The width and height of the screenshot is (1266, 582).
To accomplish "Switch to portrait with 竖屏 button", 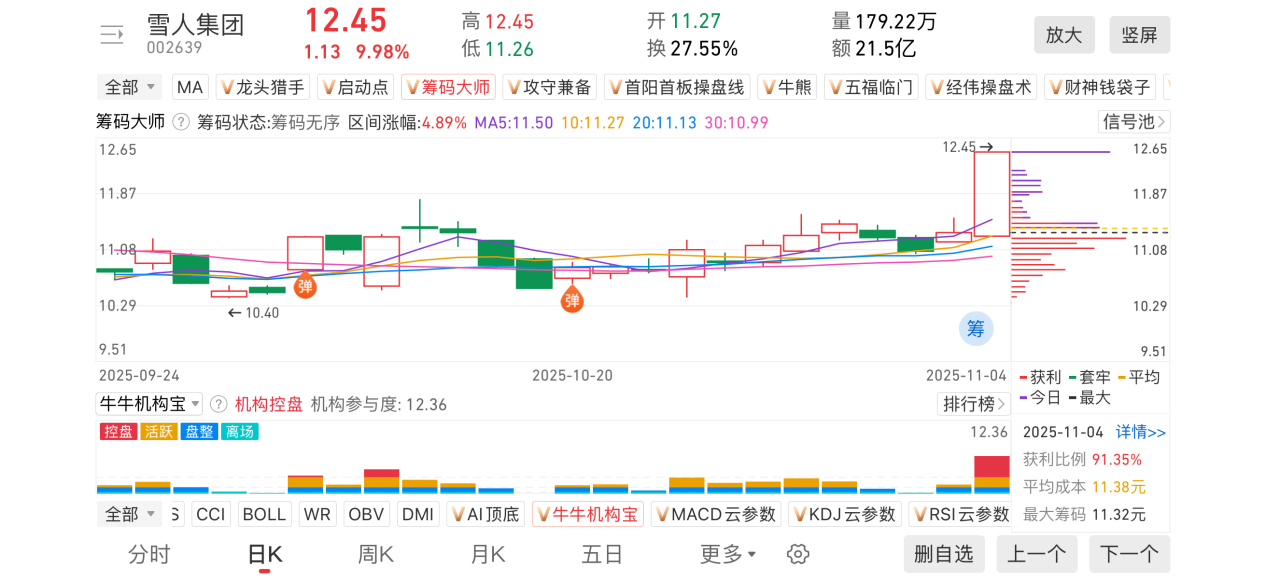I will (x=1139, y=35).
